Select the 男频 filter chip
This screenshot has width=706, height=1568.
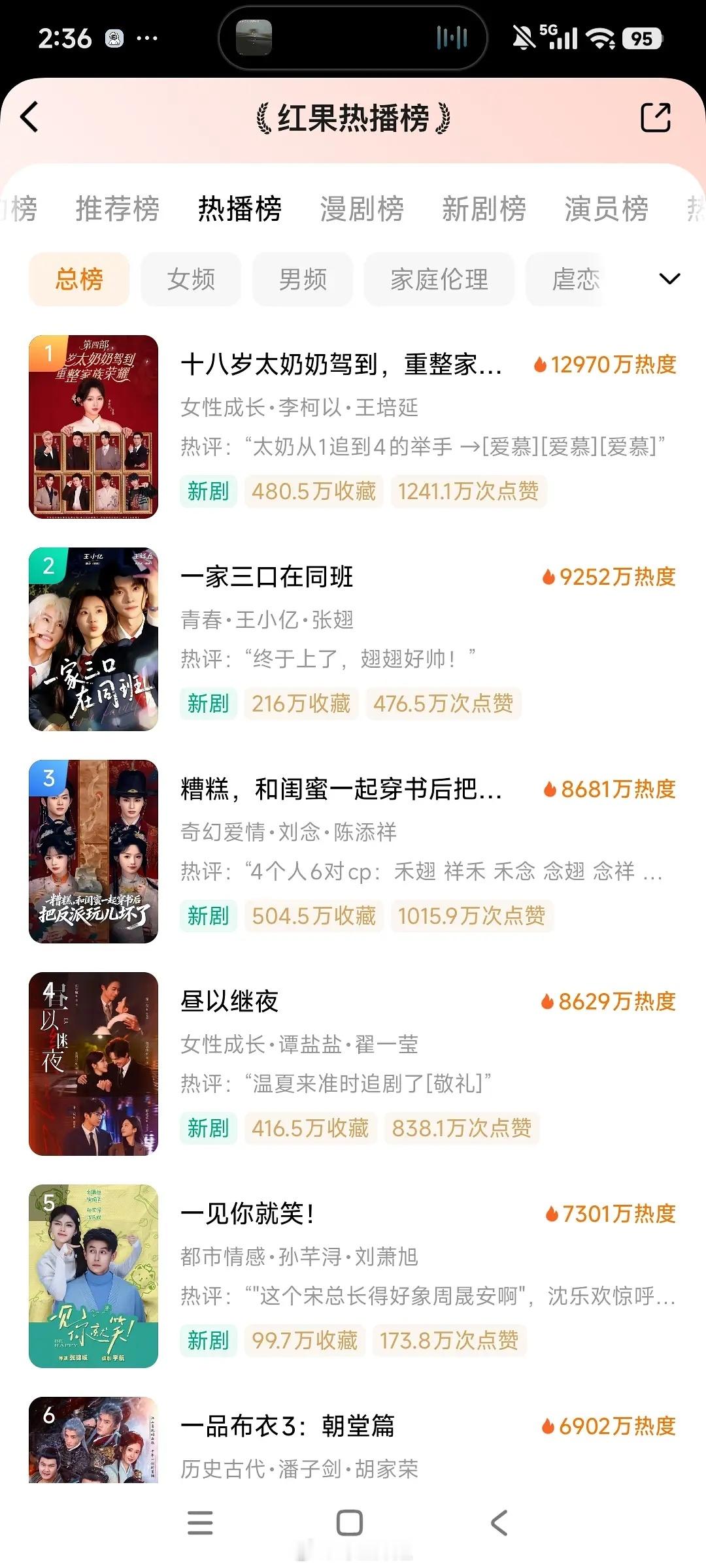tap(303, 280)
